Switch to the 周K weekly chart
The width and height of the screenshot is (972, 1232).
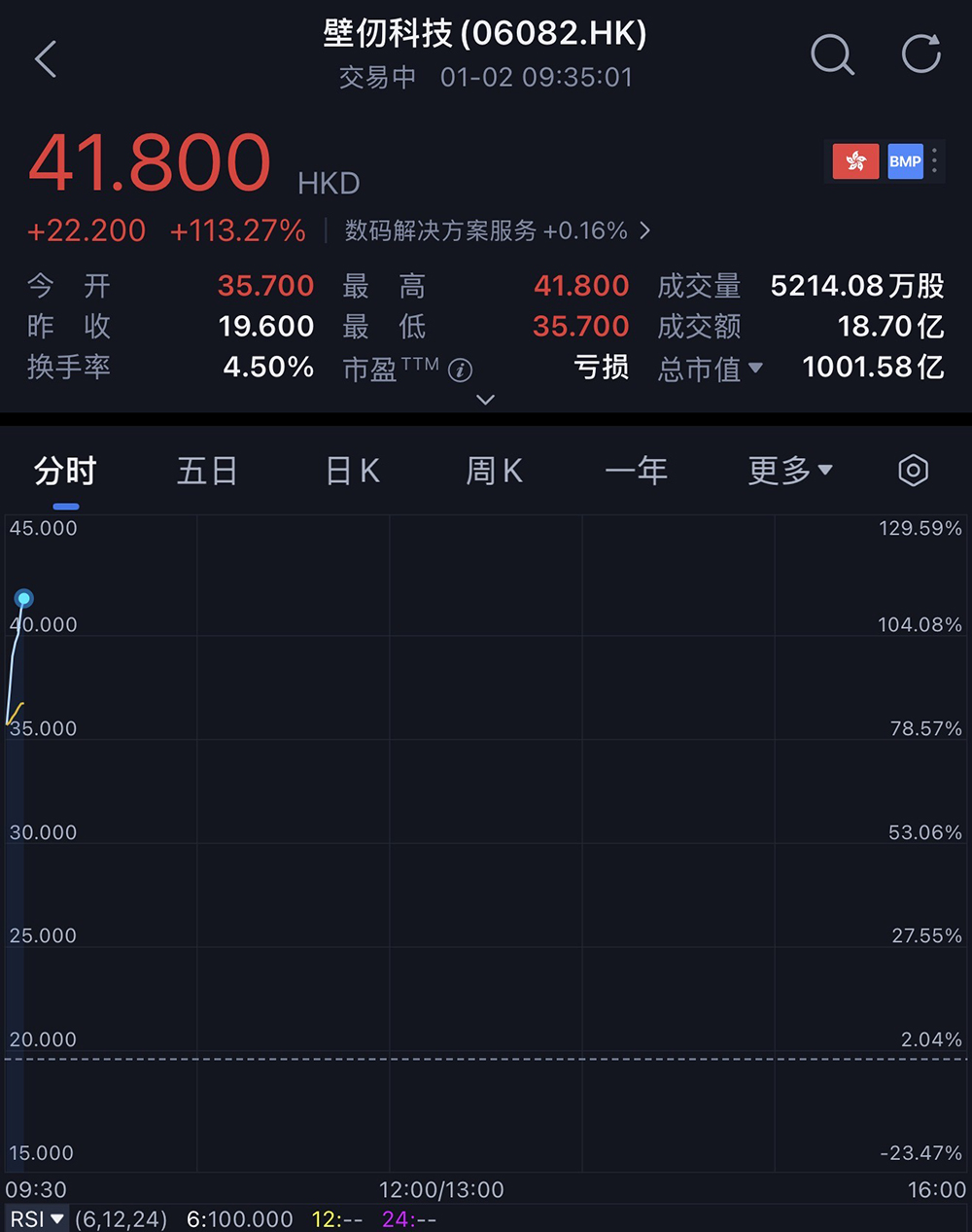(x=493, y=470)
